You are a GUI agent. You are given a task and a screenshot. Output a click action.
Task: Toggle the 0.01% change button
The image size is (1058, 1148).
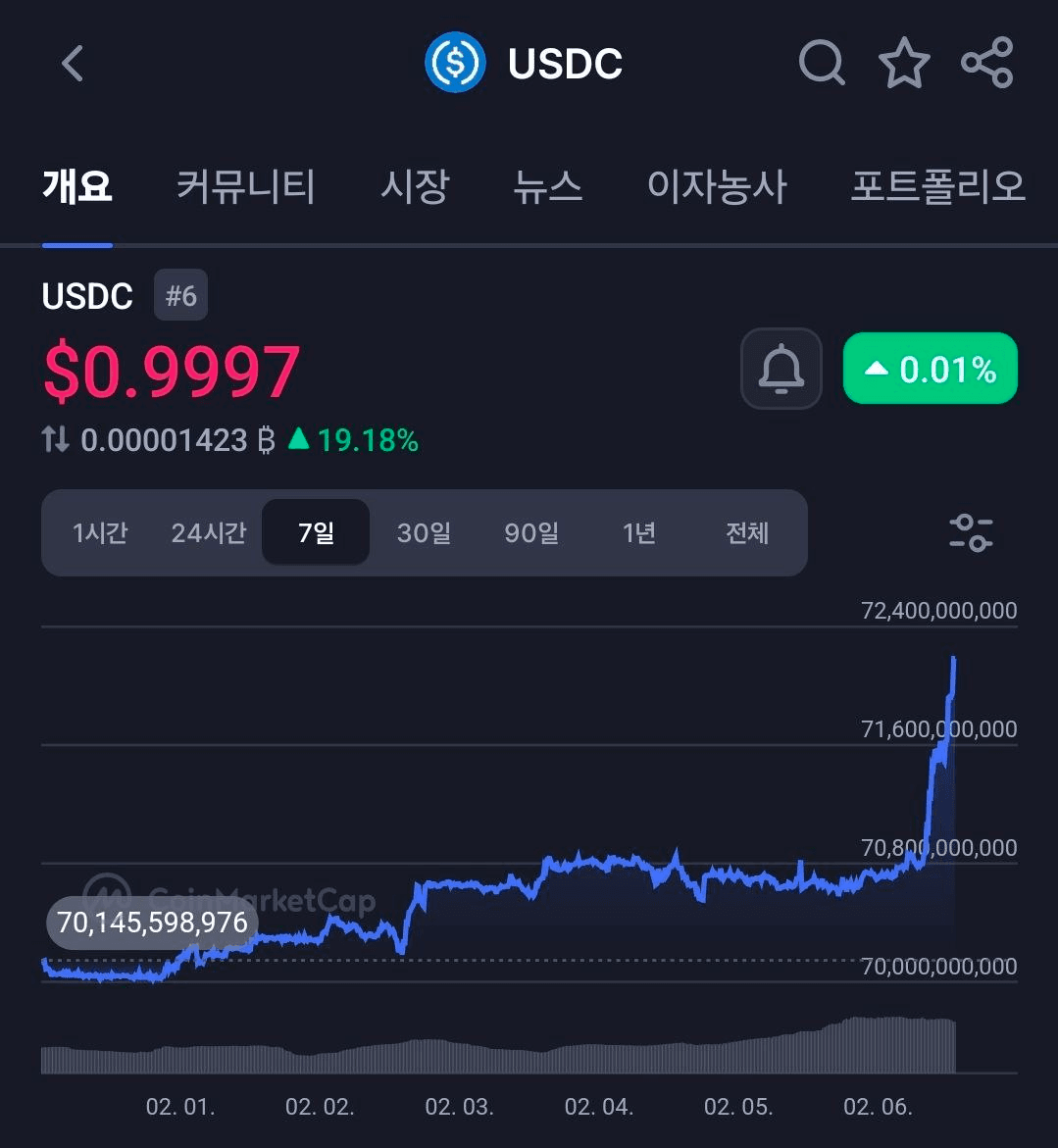point(930,369)
